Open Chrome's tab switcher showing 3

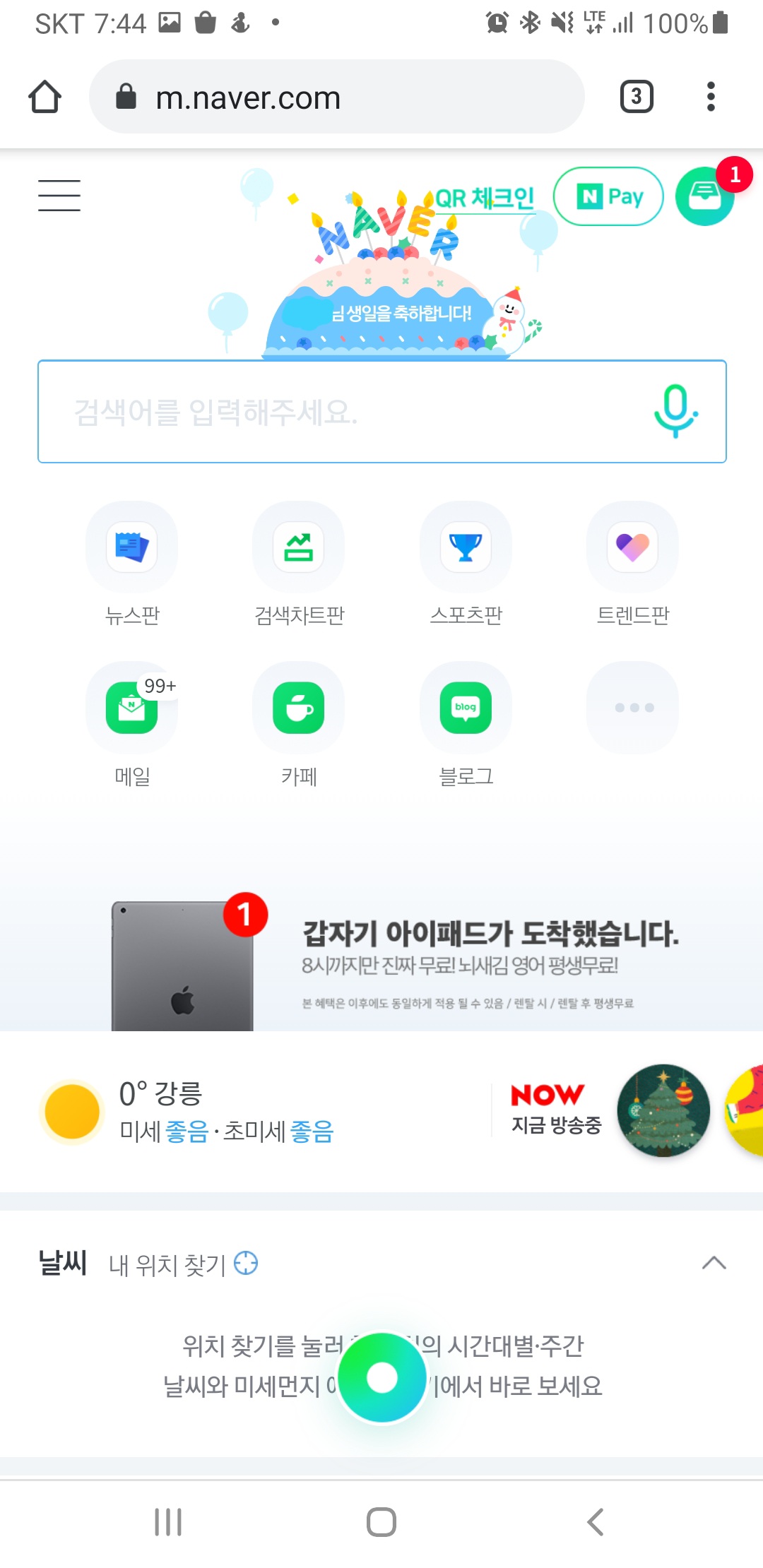tap(636, 97)
